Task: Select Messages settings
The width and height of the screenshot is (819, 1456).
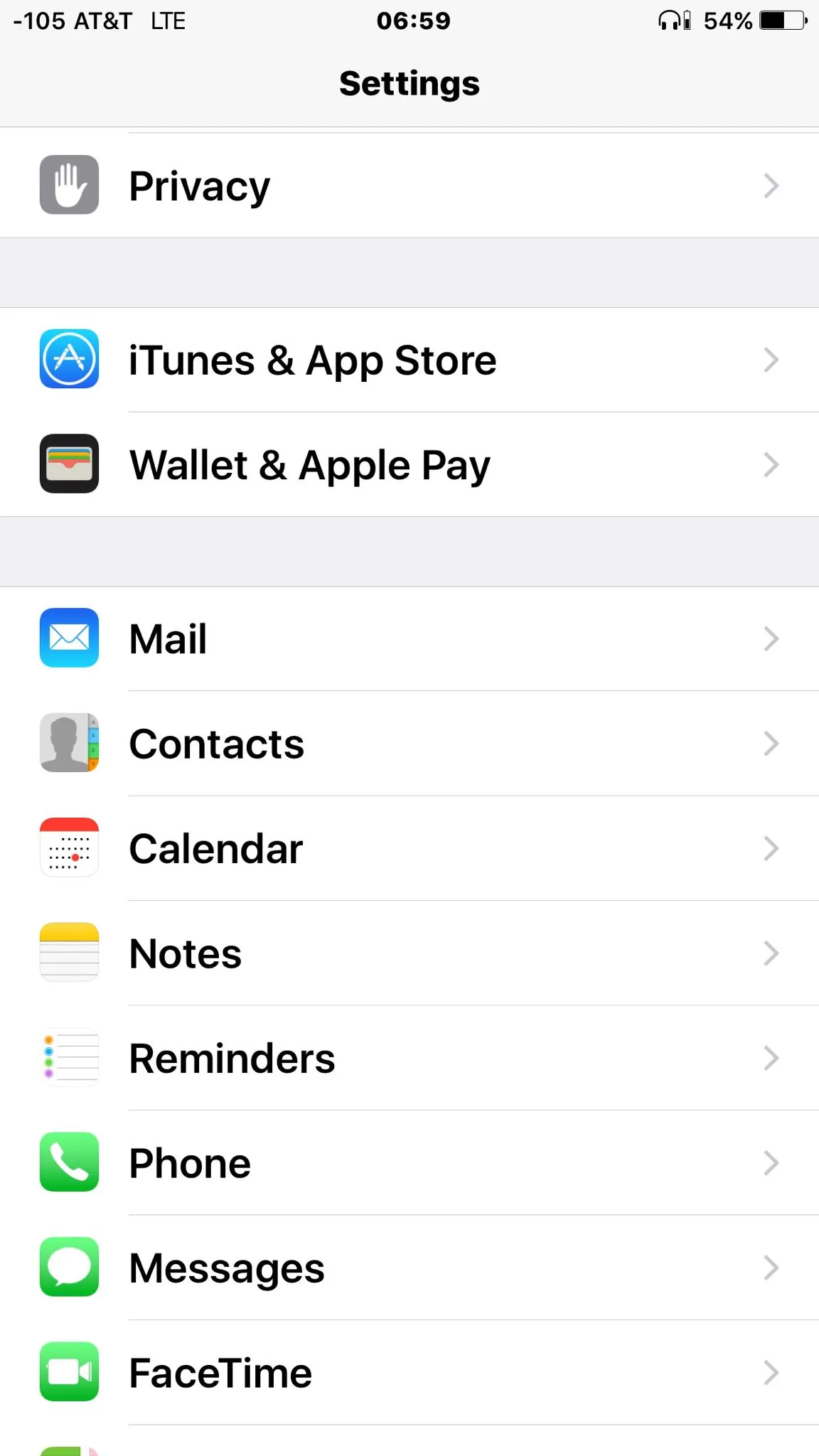Action: coord(409,1268)
